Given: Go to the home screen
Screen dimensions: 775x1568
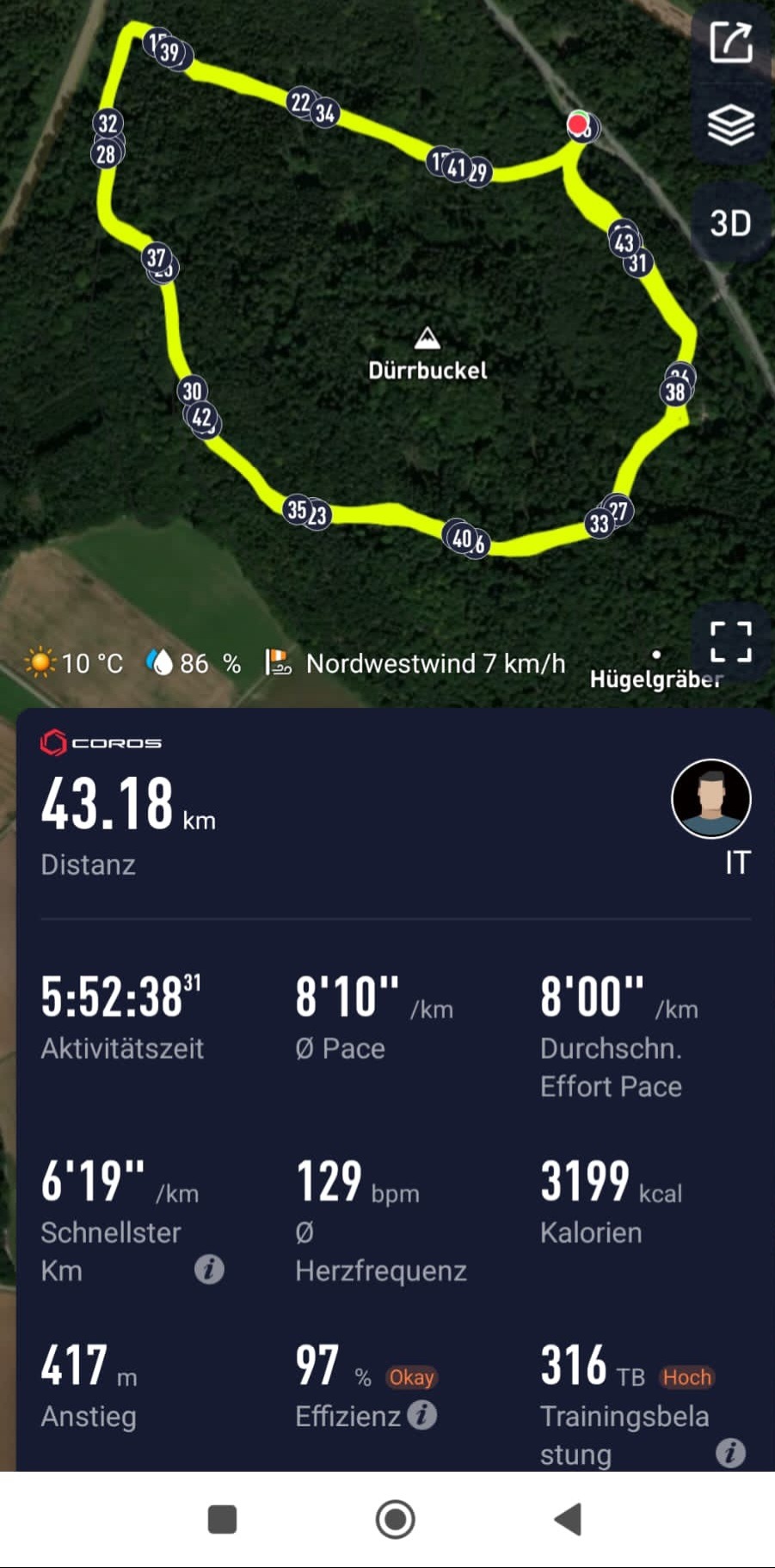Looking at the screenshot, I should [x=396, y=1519].
